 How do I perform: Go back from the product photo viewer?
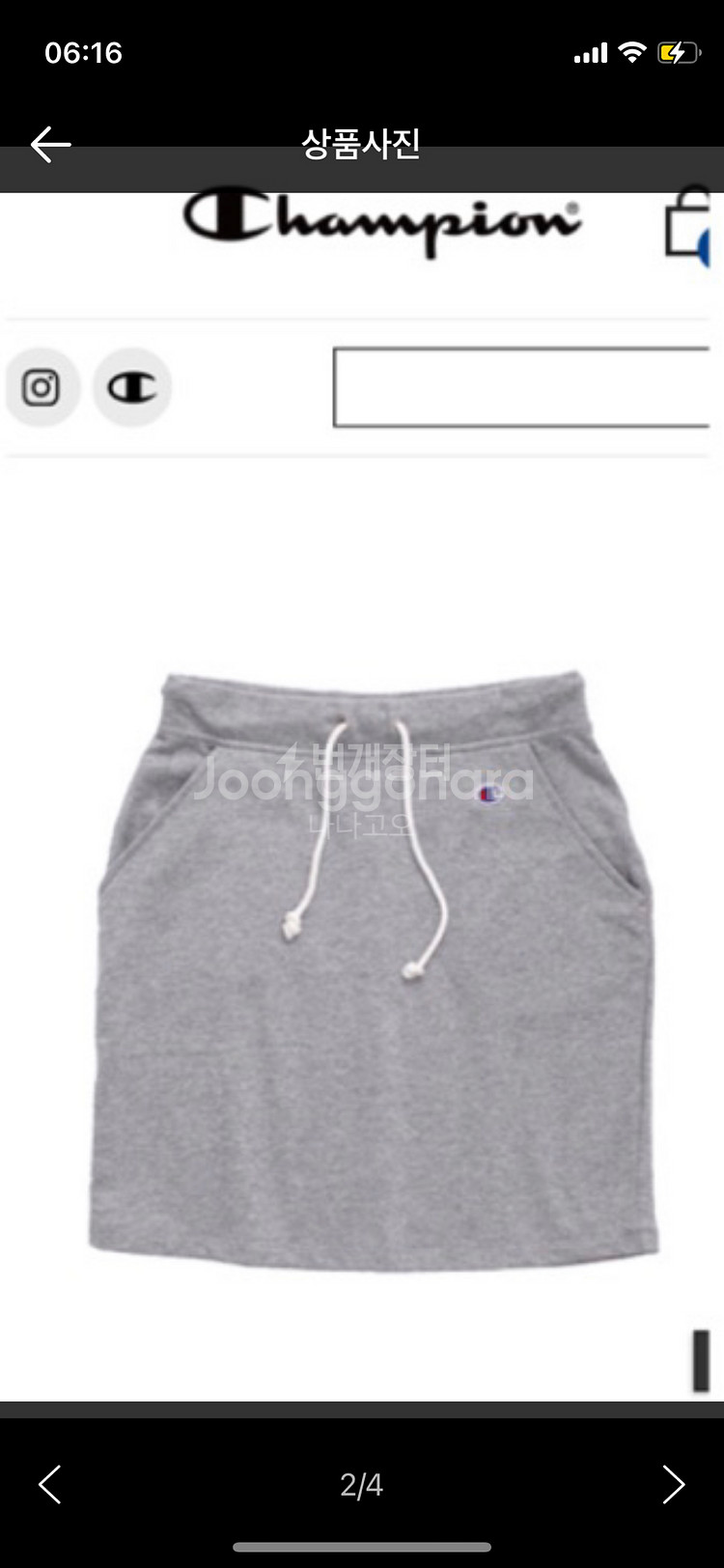point(50,145)
